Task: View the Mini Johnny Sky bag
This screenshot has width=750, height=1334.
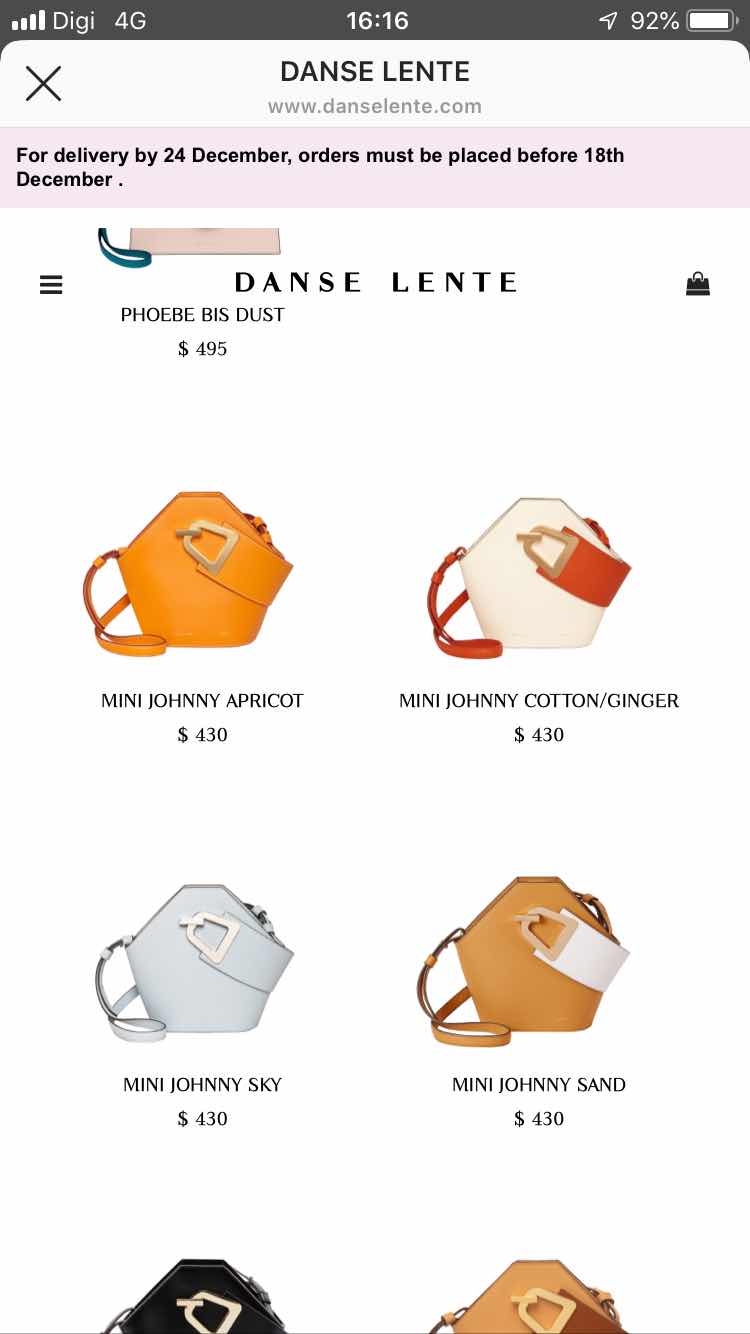Action: pyautogui.click(x=195, y=958)
